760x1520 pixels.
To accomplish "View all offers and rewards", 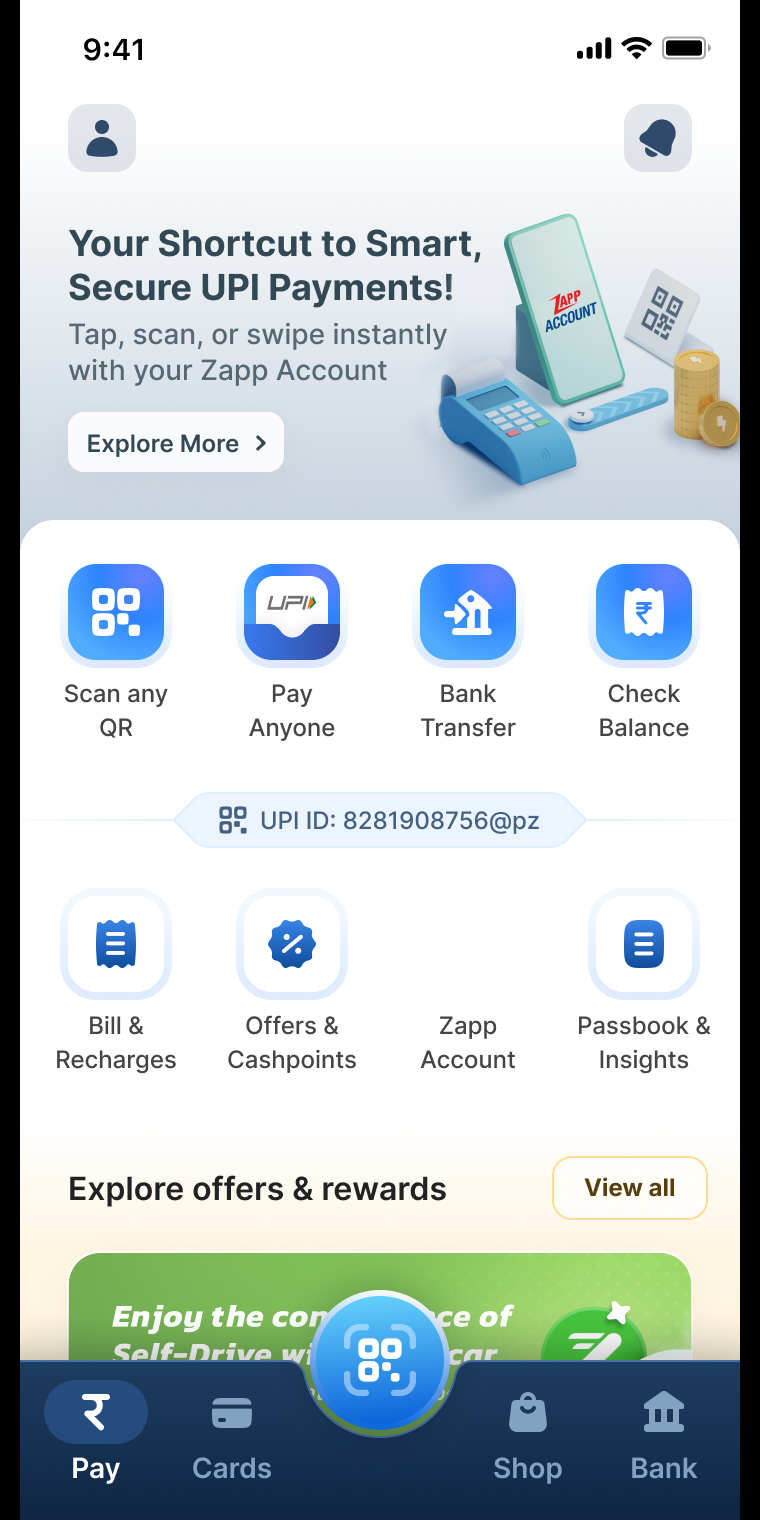I will click(x=630, y=1188).
